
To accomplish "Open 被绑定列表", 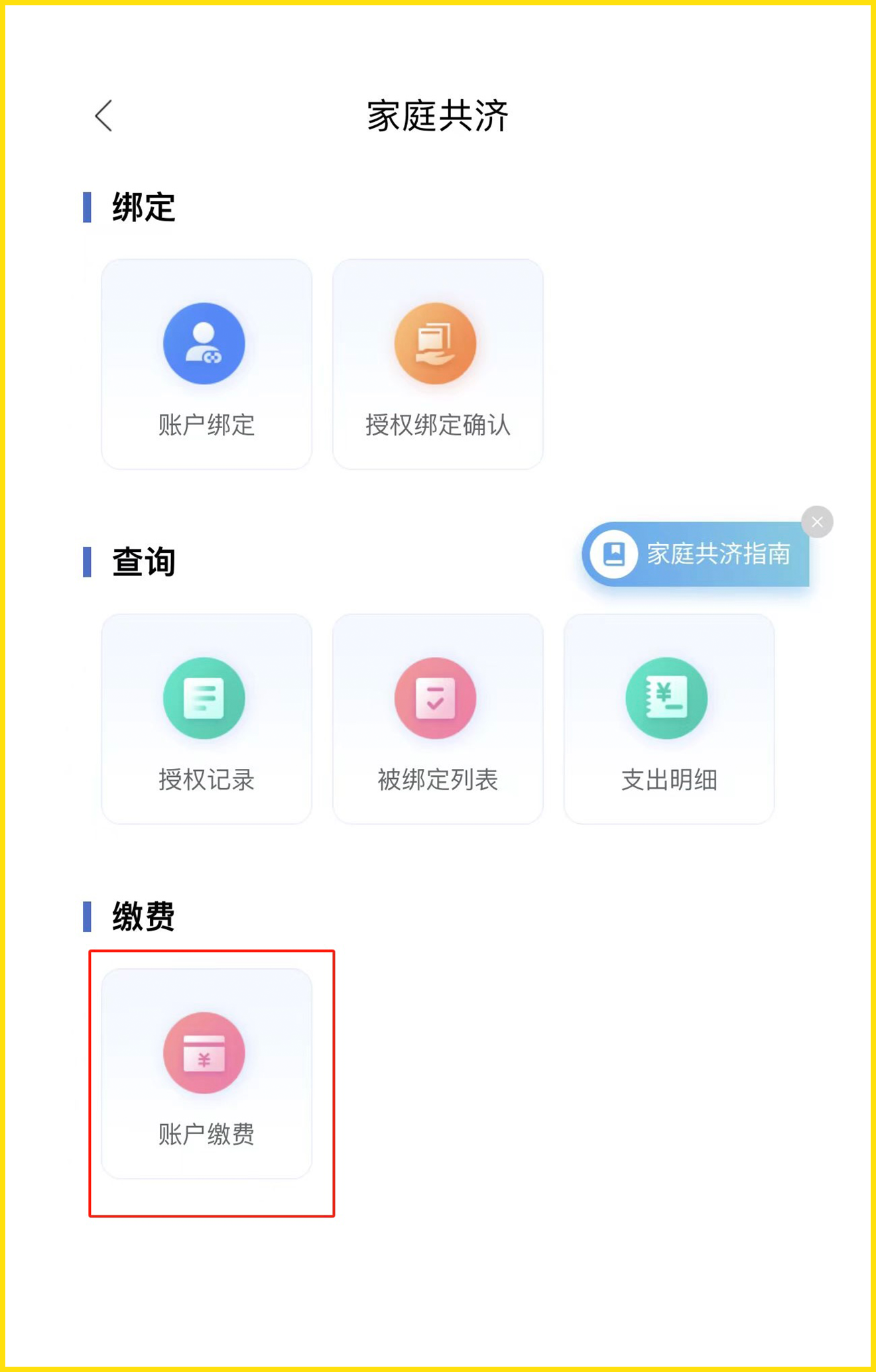I will tap(438, 718).
